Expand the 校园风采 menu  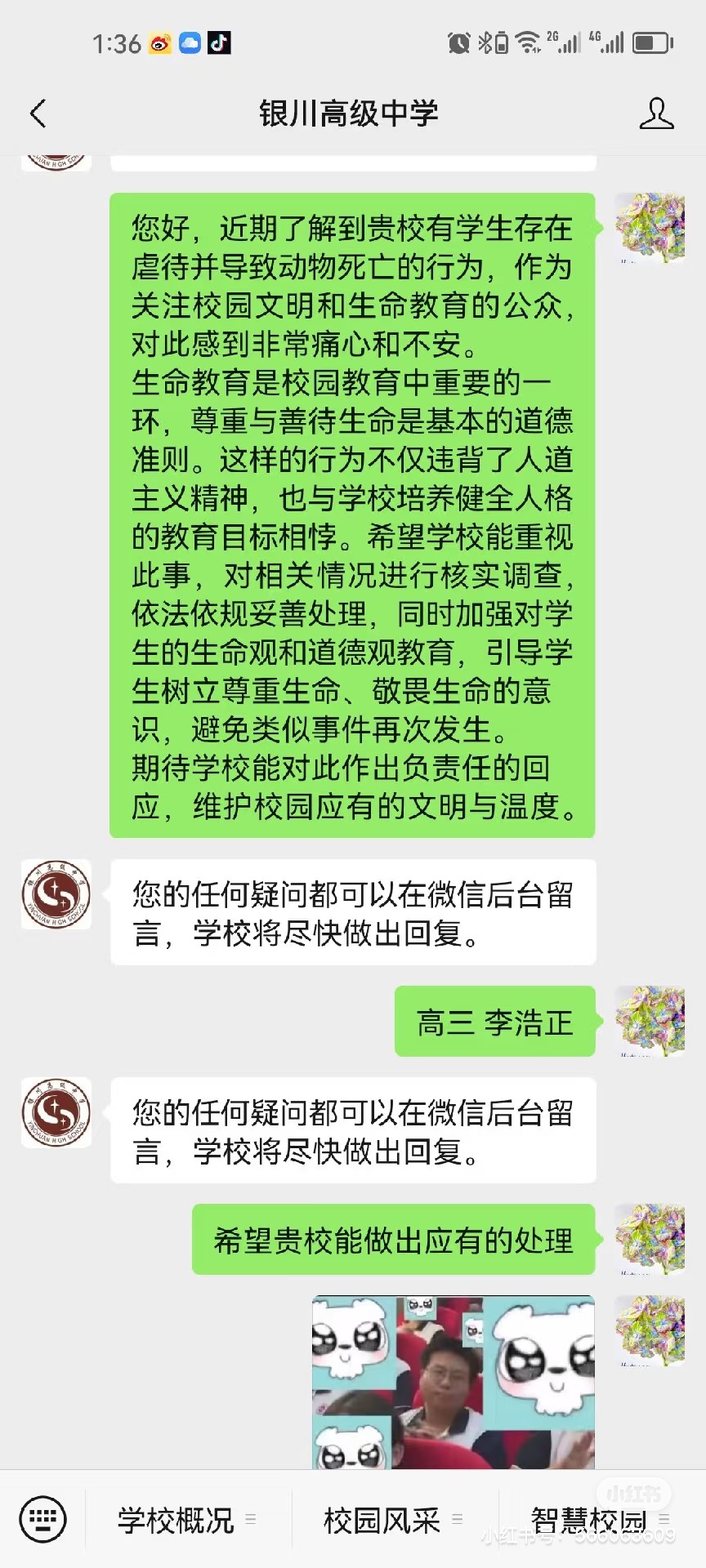[x=394, y=1520]
